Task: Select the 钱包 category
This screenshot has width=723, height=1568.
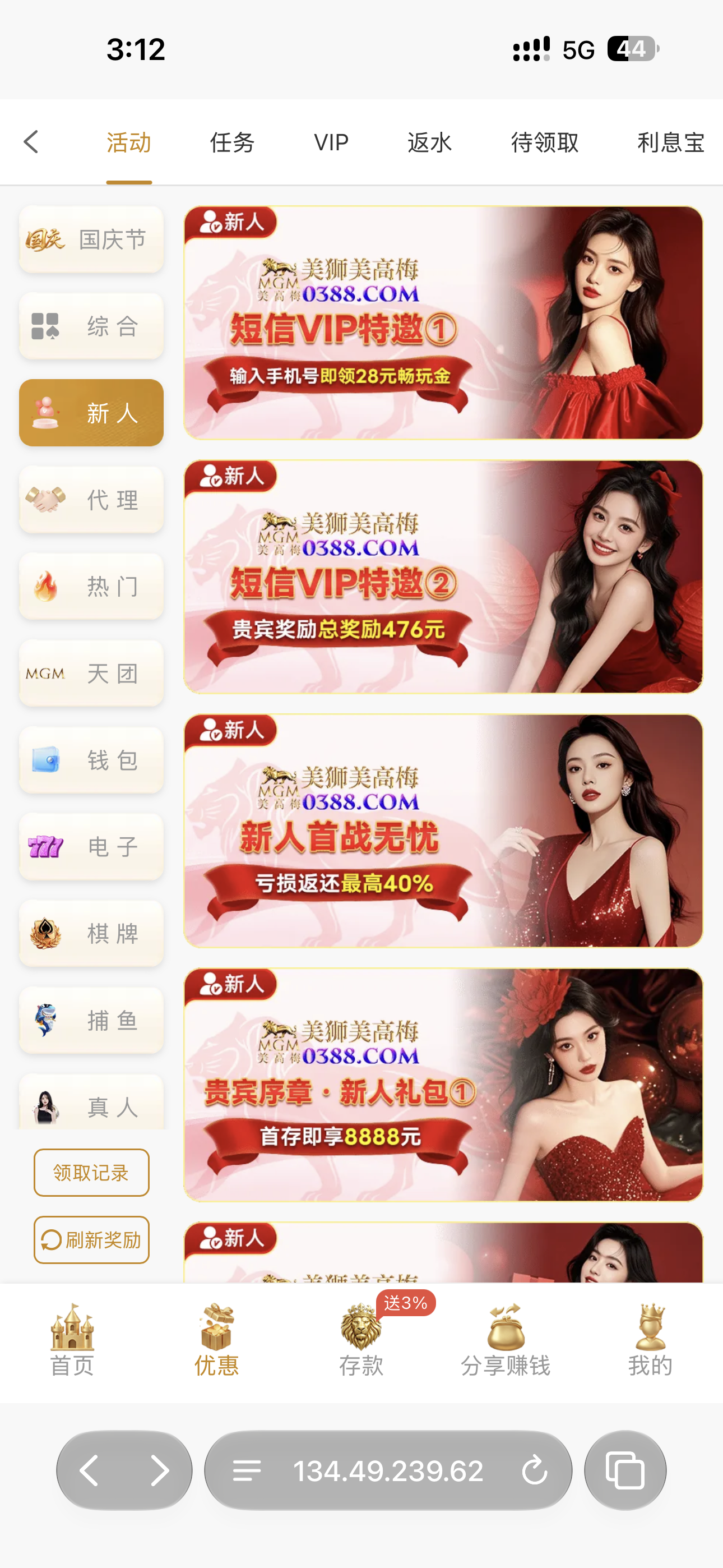Action: click(x=91, y=760)
